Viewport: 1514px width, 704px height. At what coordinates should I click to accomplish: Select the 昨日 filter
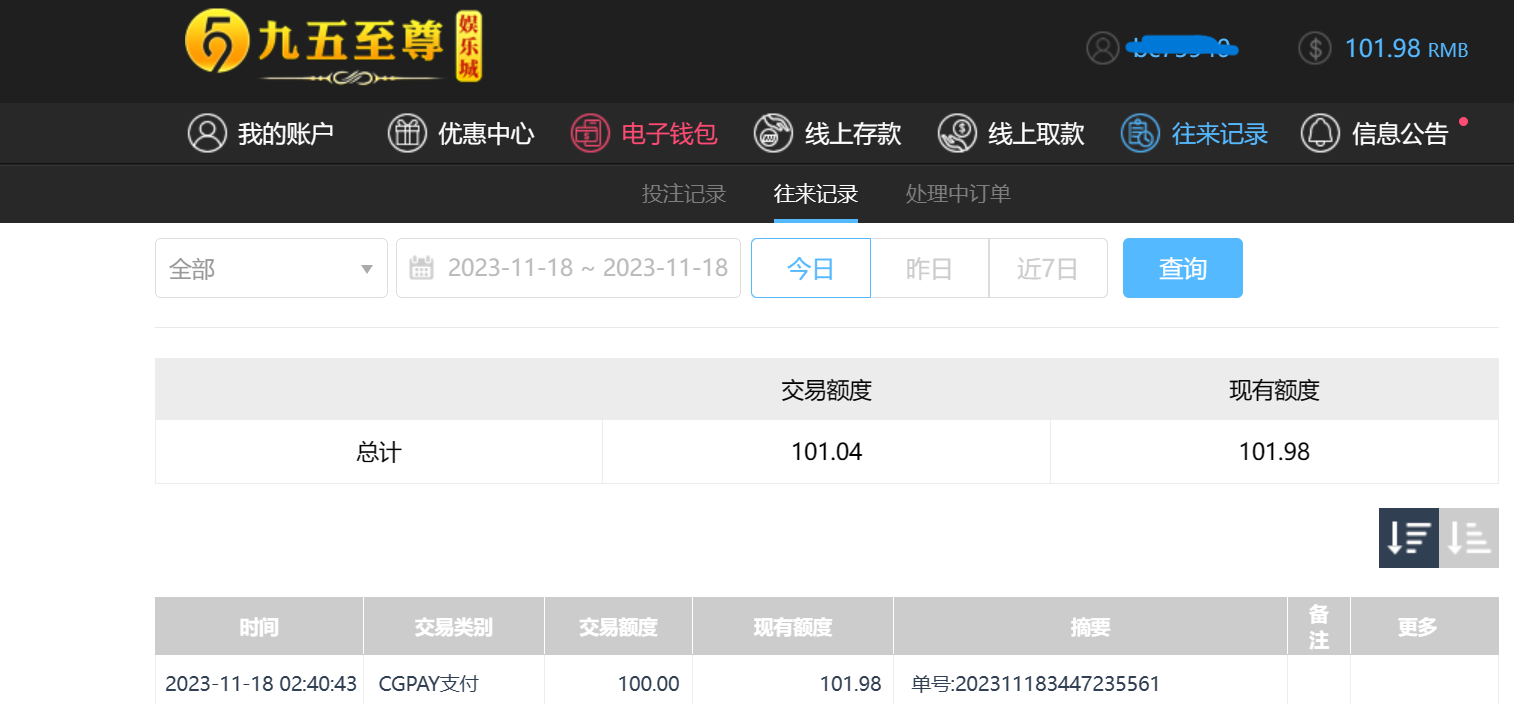[929, 268]
